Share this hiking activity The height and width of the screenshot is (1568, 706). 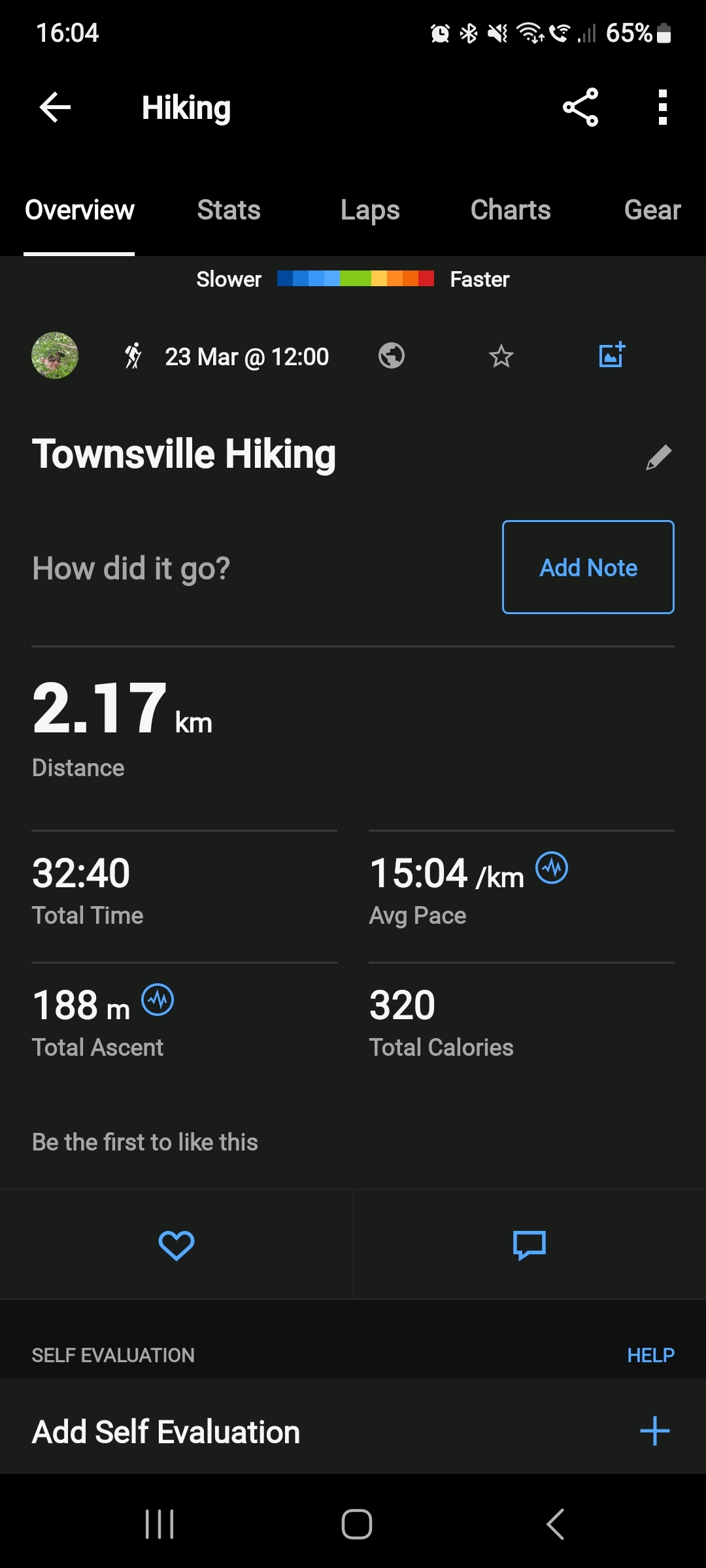pos(580,107)
